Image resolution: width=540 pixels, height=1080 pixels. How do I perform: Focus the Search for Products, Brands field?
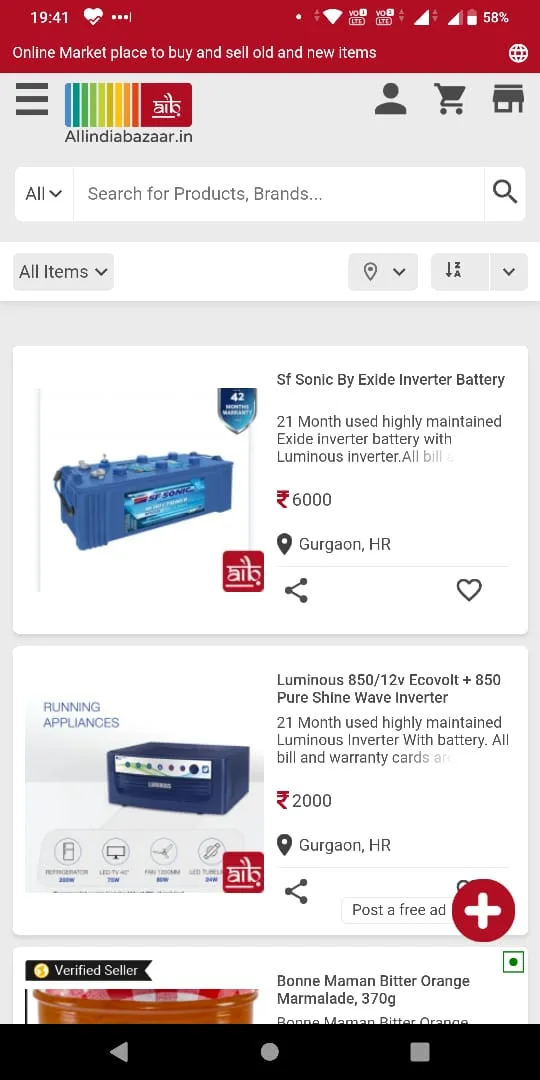[278, 194]
